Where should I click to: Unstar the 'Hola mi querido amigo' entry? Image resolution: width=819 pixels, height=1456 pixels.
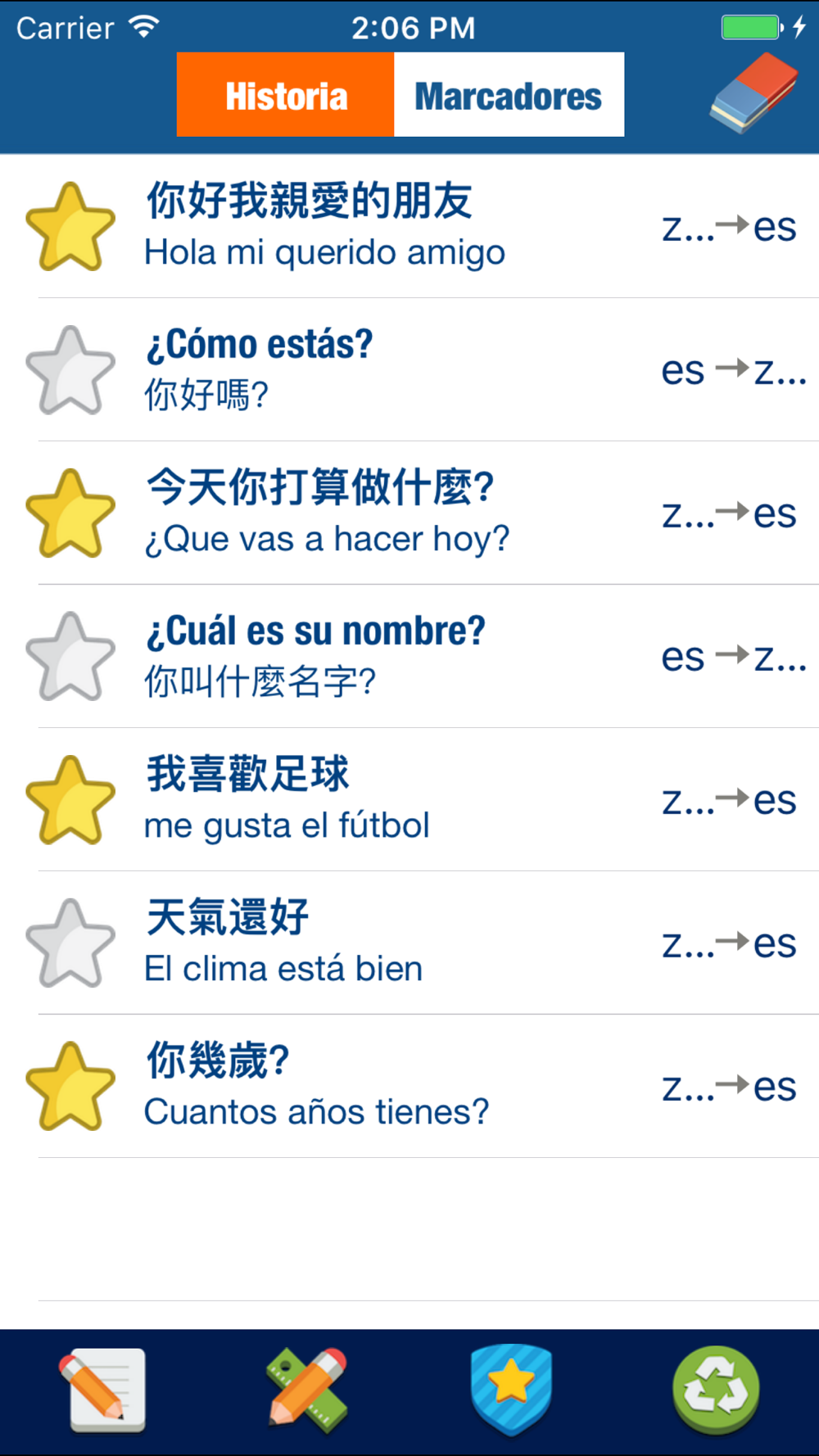point(70,227)
